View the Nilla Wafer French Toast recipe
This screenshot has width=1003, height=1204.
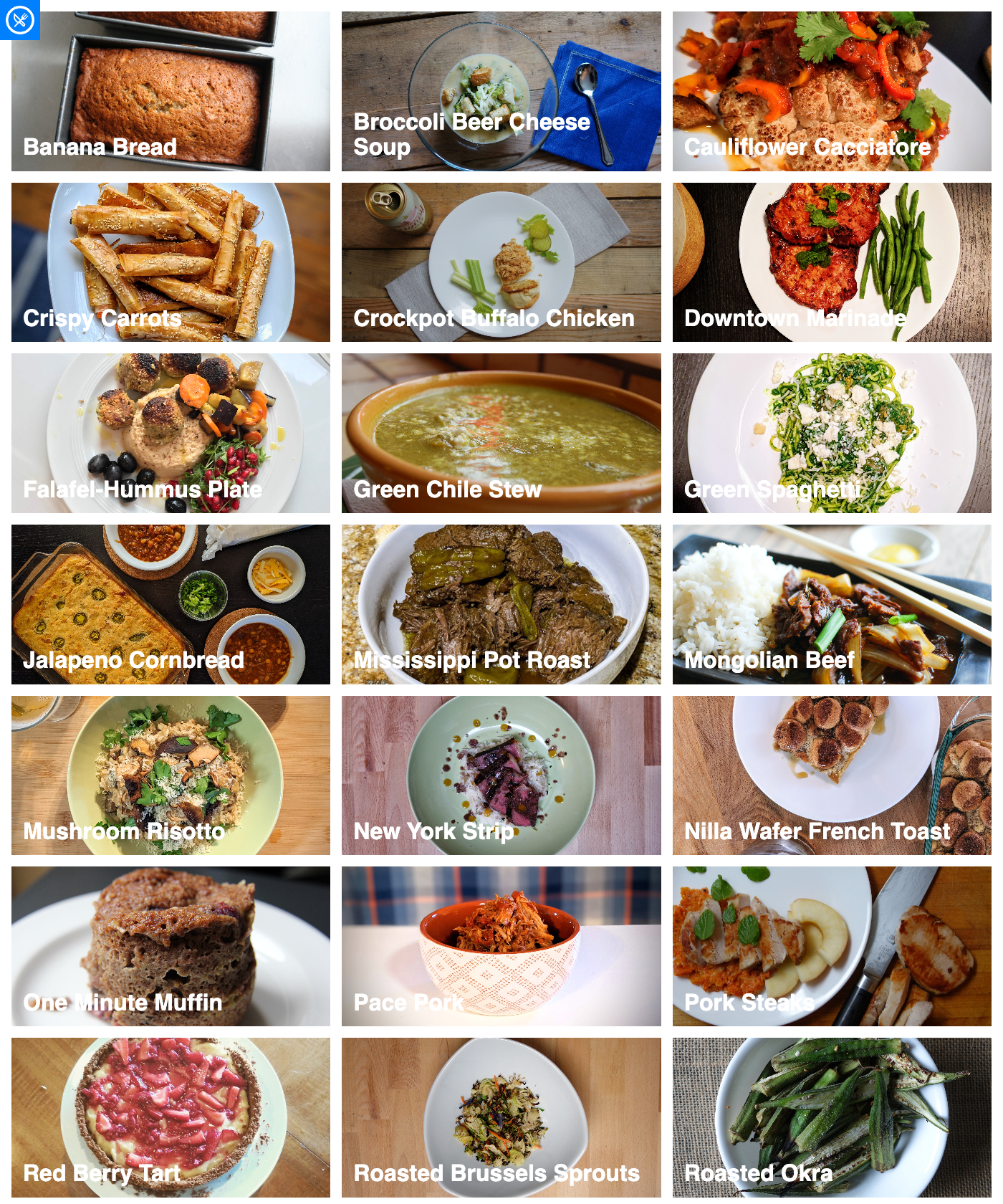(830, 778)
